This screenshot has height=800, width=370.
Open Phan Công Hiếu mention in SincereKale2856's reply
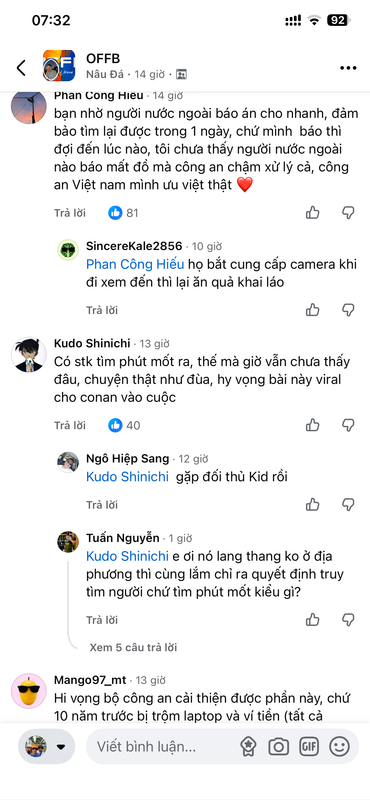(135, 264)
